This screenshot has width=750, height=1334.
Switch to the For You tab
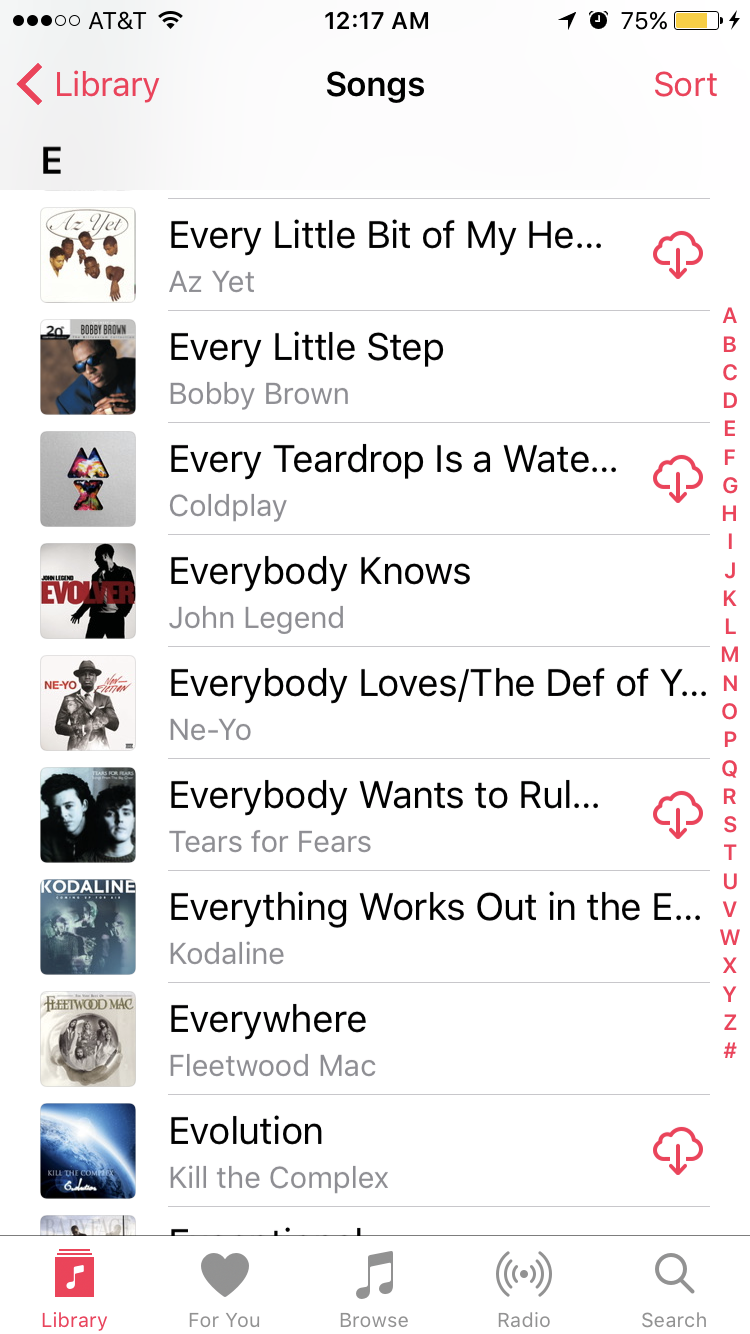(x=224, y=1290)
